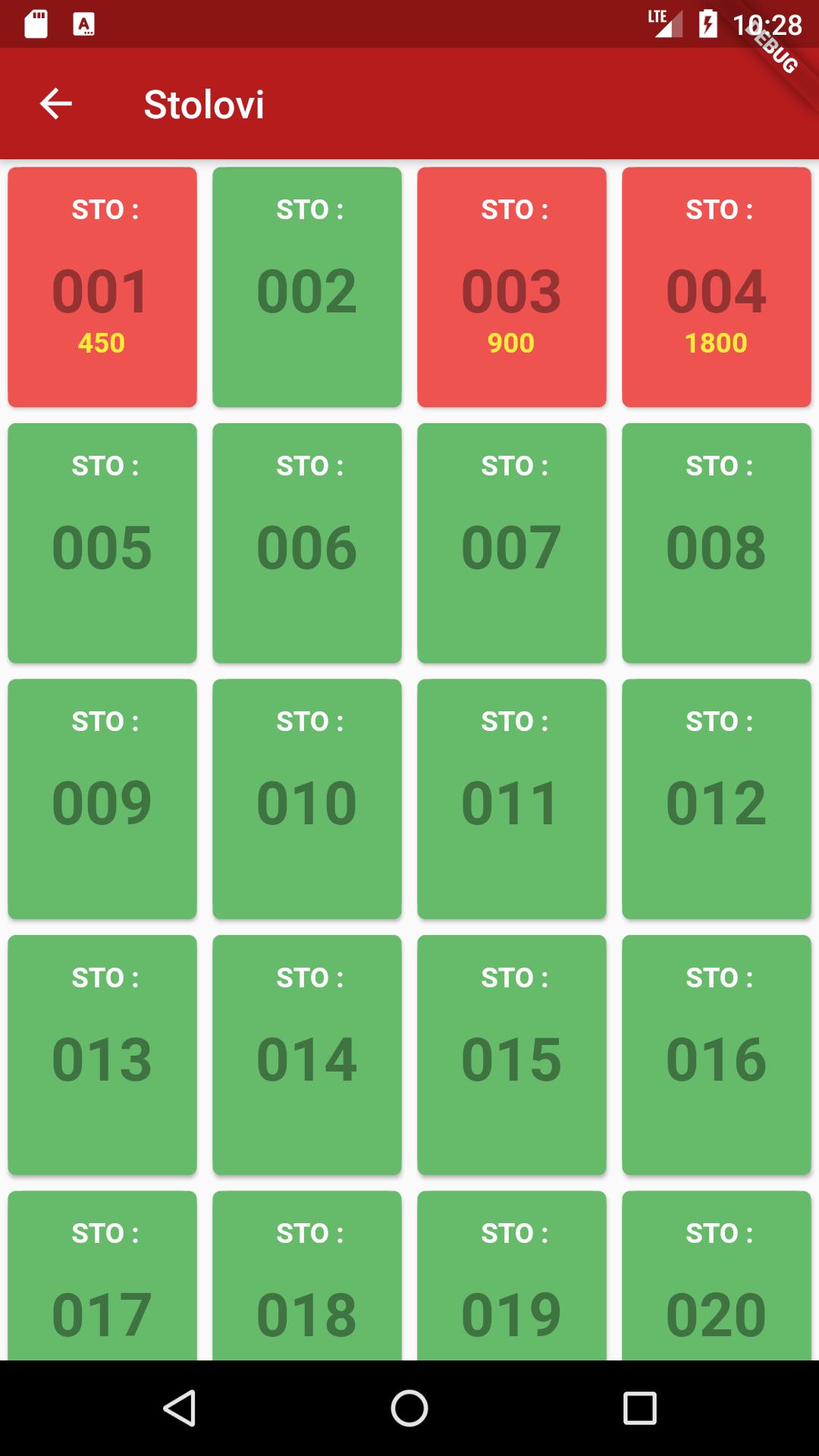Tap table 014 tile
The width and height of the screenshot is (819, 1456).
coord(307,1055)
